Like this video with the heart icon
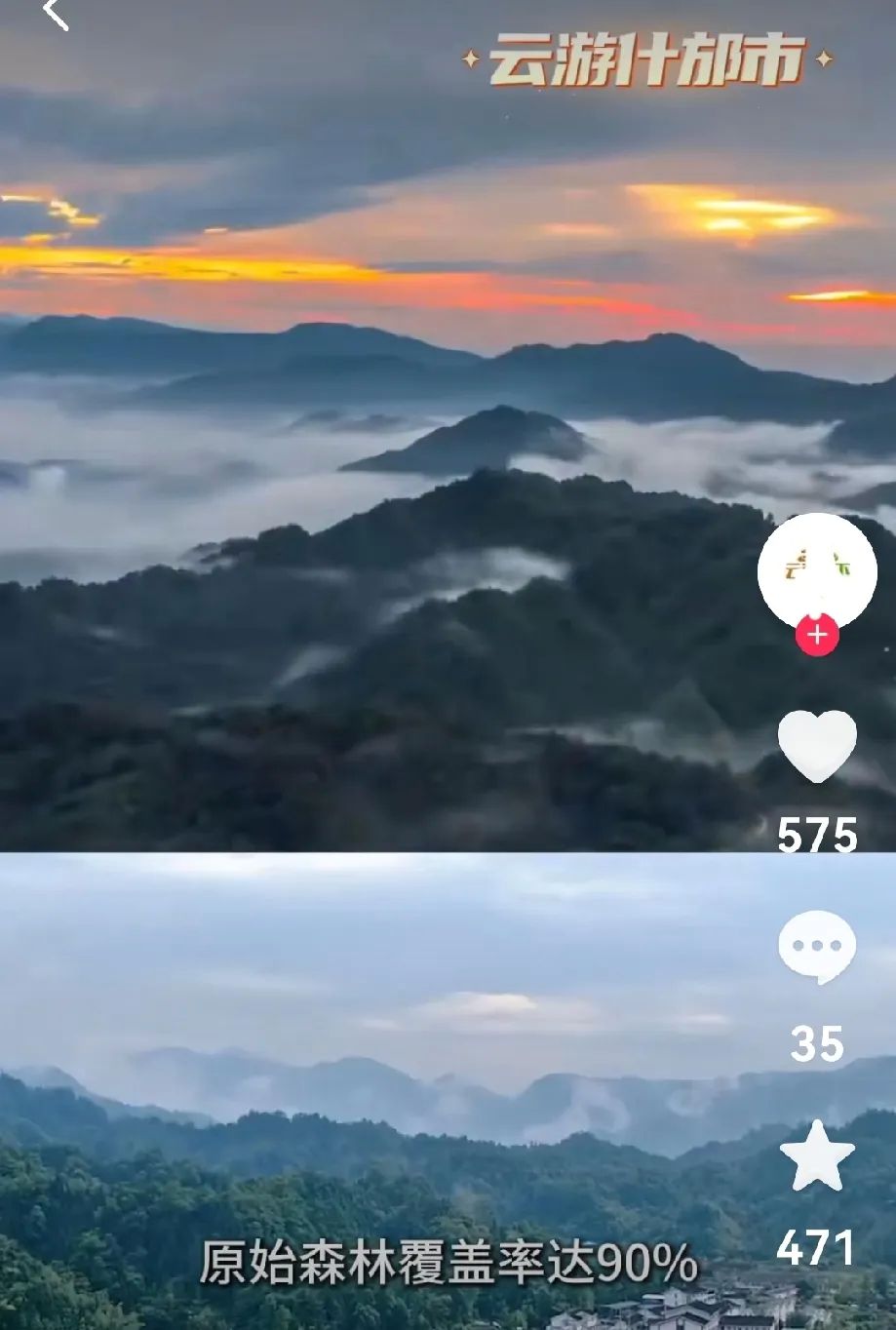Image resolution: width=896 pixels, height=1330 pixels. pos(817,746)
